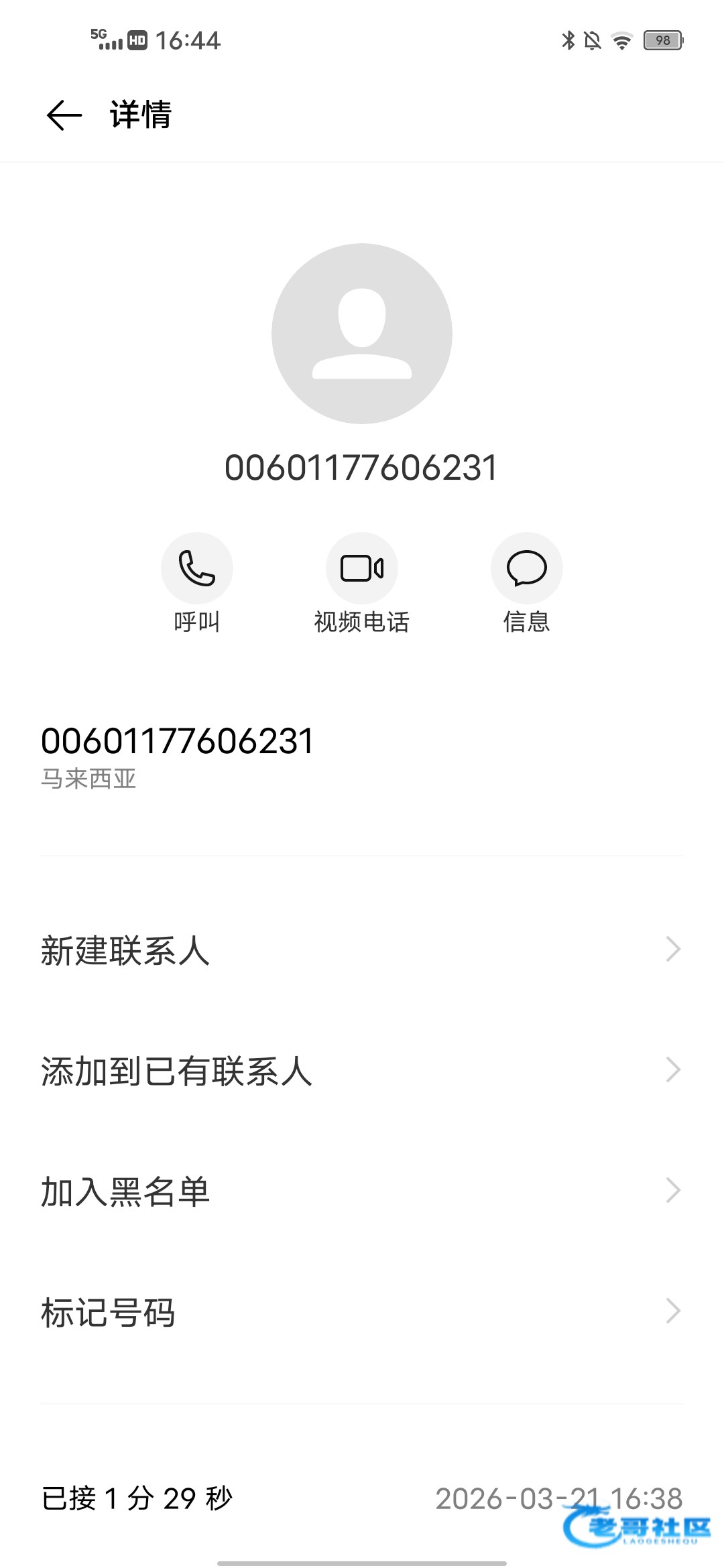Image resolution: width=724 pixels, height=1568 pixels.
Task: Open 新建联系人 to create a contact
Action: [x=362, y=950]
